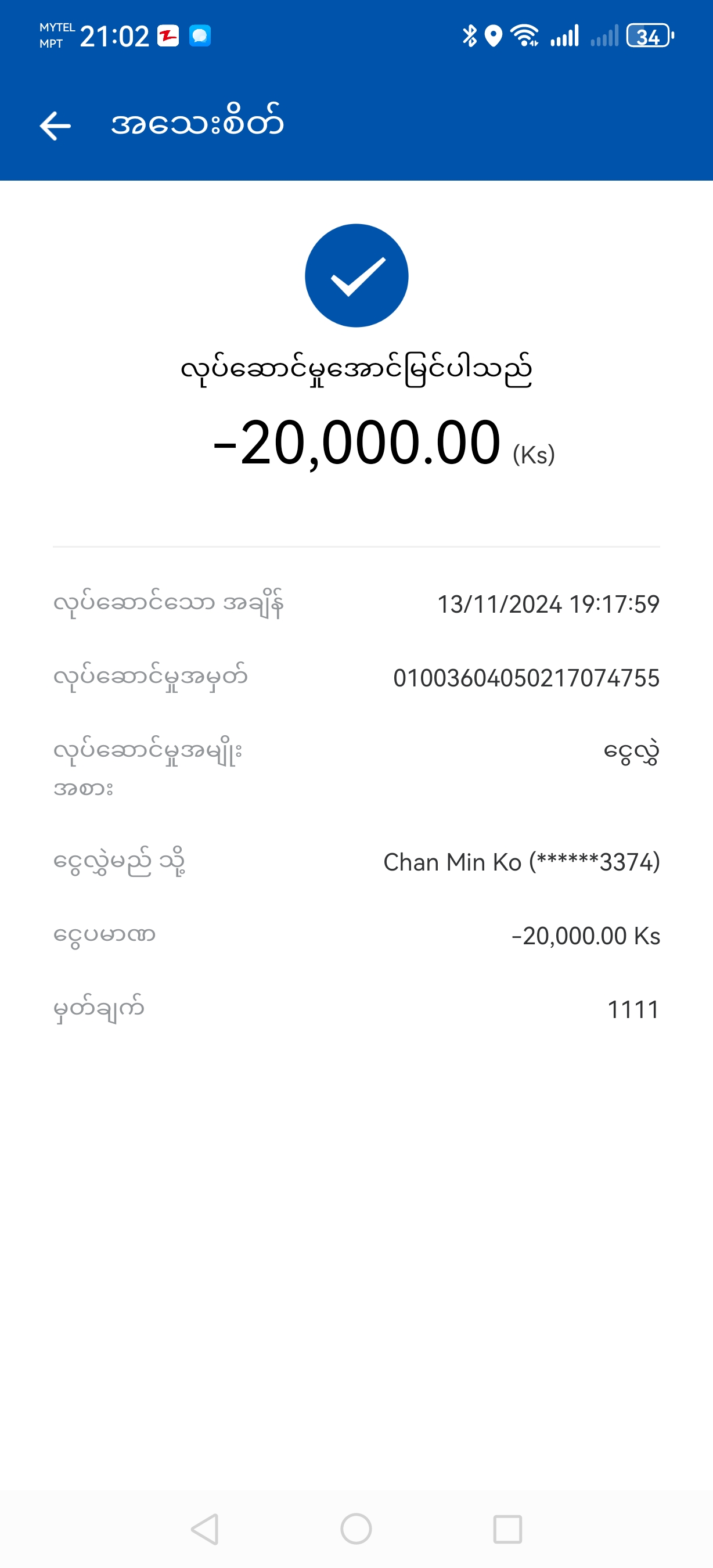Go back using the app bar arrow
The height and width of the screenshot is (1568, 713).
(x=55, y=125)
